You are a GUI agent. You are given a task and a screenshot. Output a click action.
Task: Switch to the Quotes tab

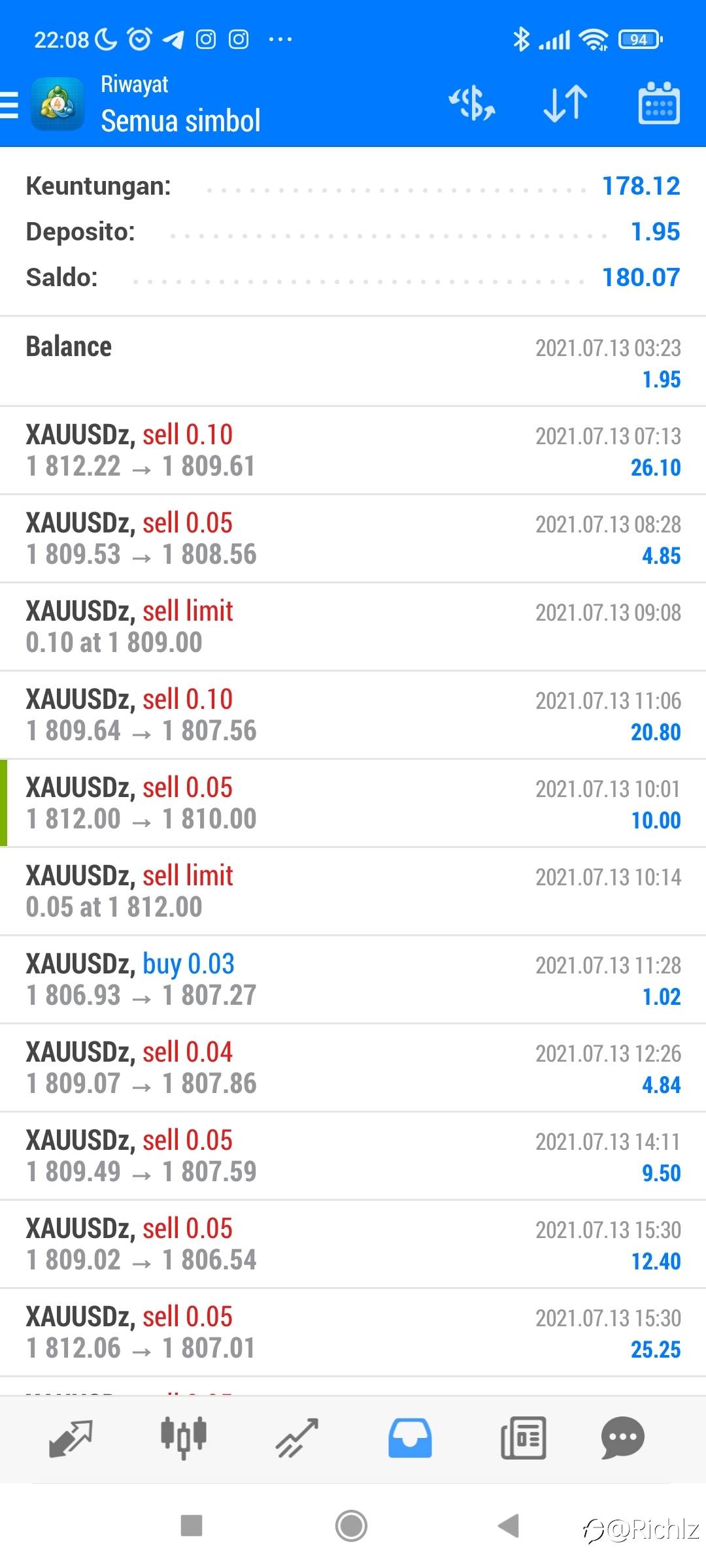point(71,1438)
